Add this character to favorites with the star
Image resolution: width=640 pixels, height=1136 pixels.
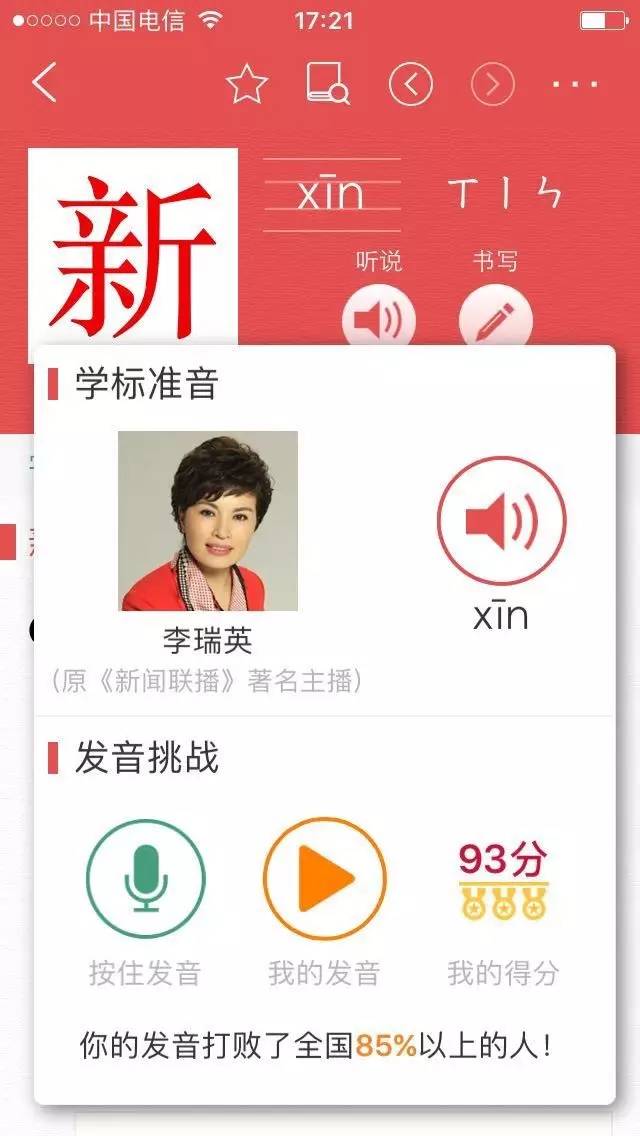247,84
